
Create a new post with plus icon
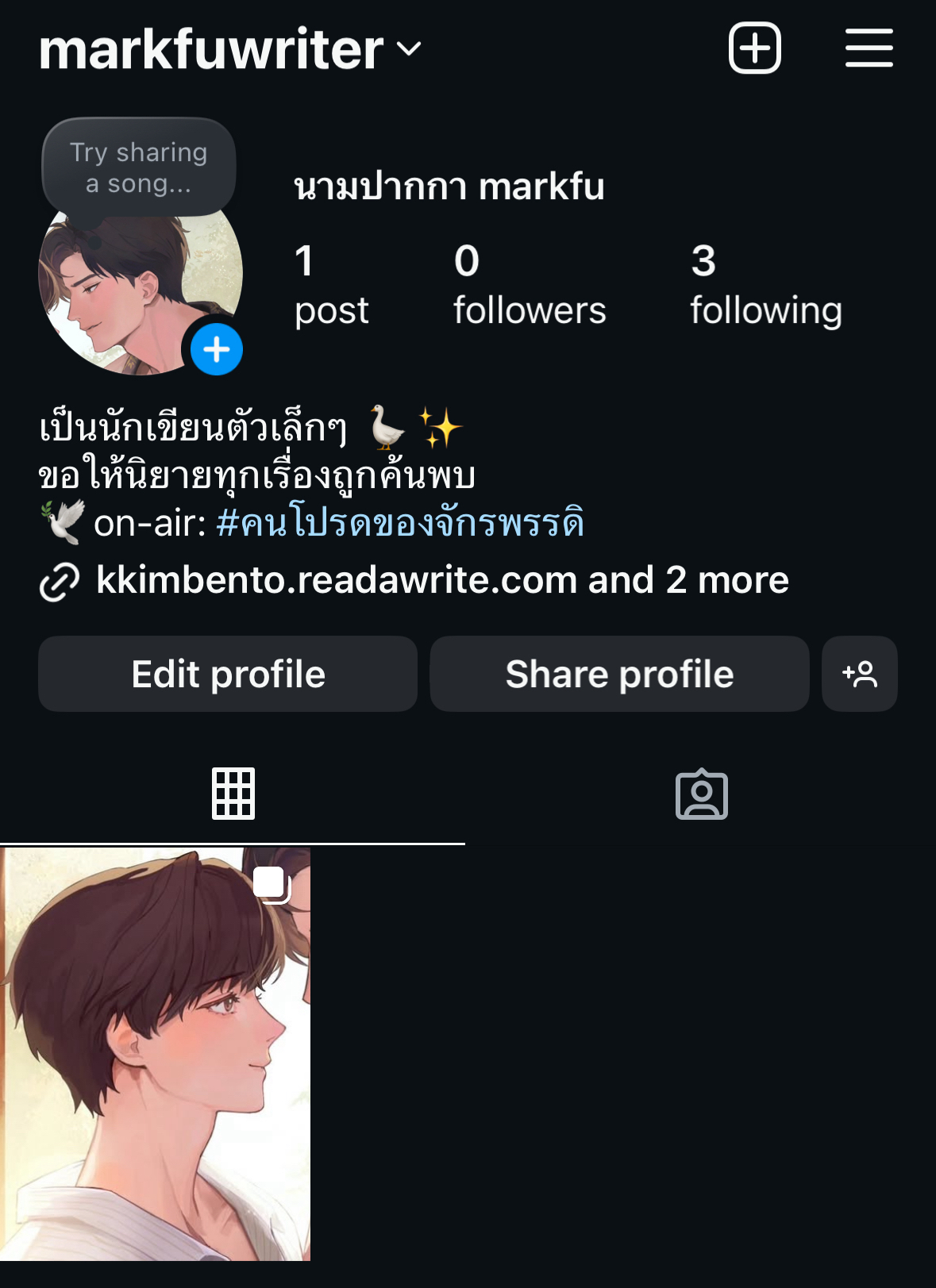pos(754,48)
